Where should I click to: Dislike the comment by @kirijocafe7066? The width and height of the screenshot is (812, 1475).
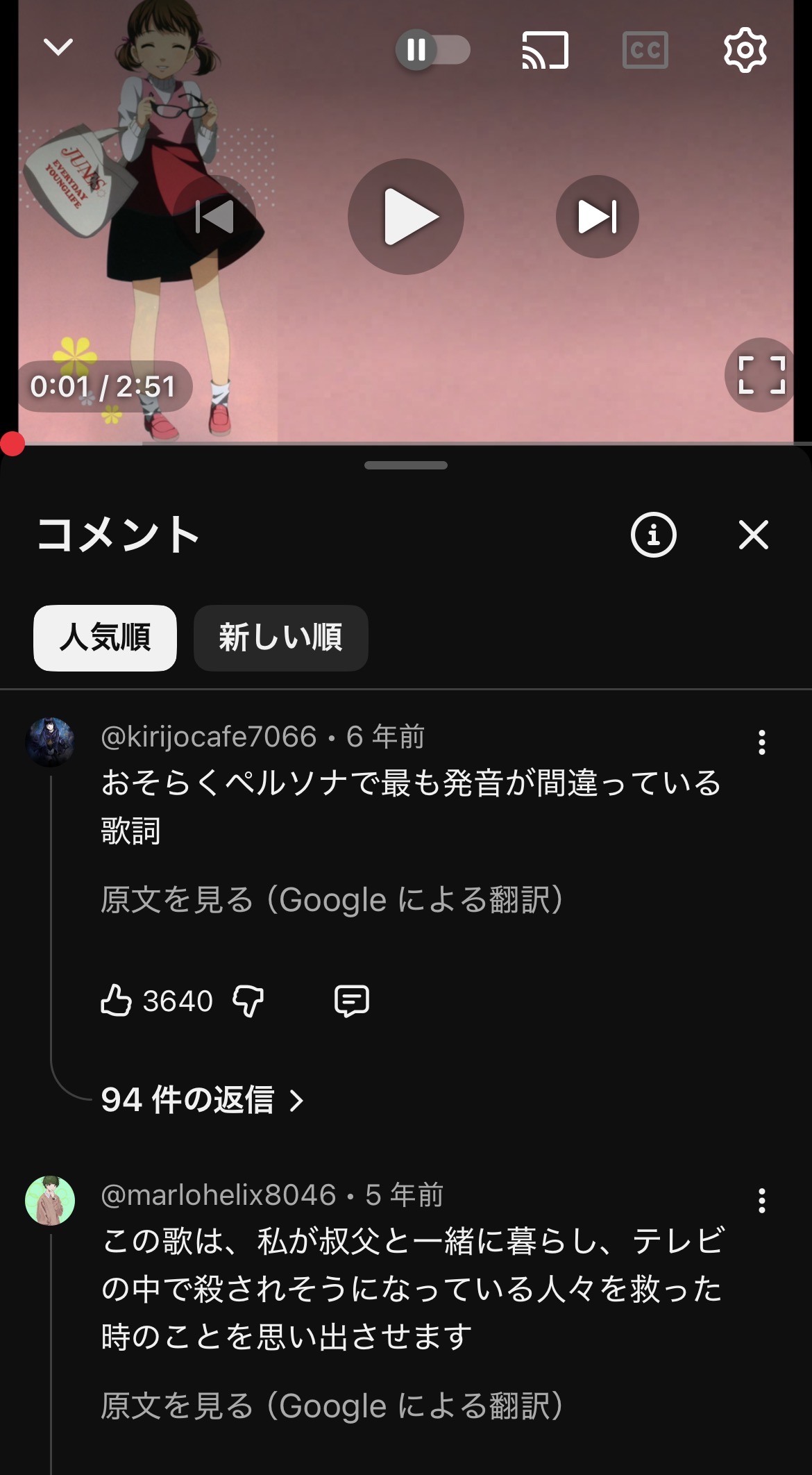point(248,1001)
